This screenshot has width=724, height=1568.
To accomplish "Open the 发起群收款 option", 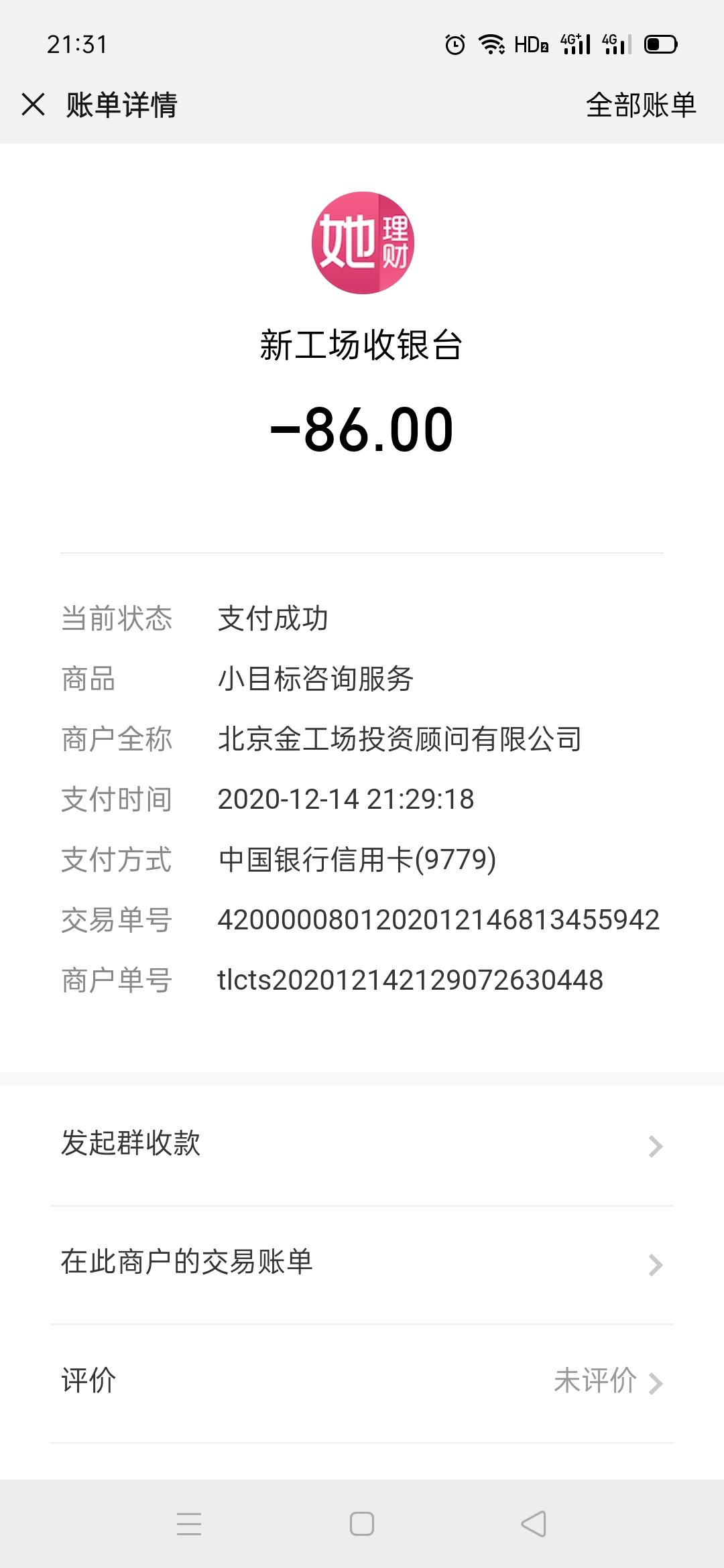I will pyautogui.click(x=362, y=1145).
